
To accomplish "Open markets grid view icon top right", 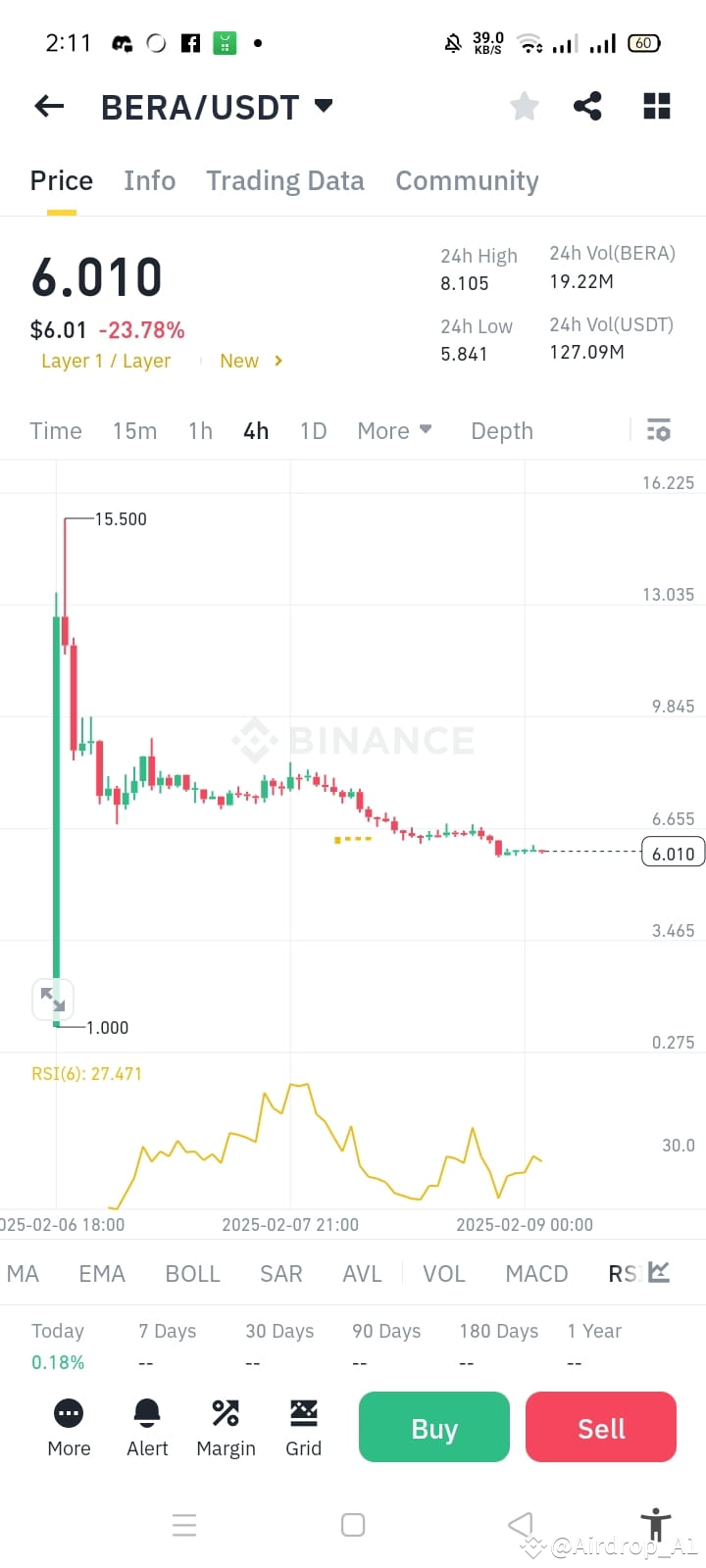I will pos(656,106).
